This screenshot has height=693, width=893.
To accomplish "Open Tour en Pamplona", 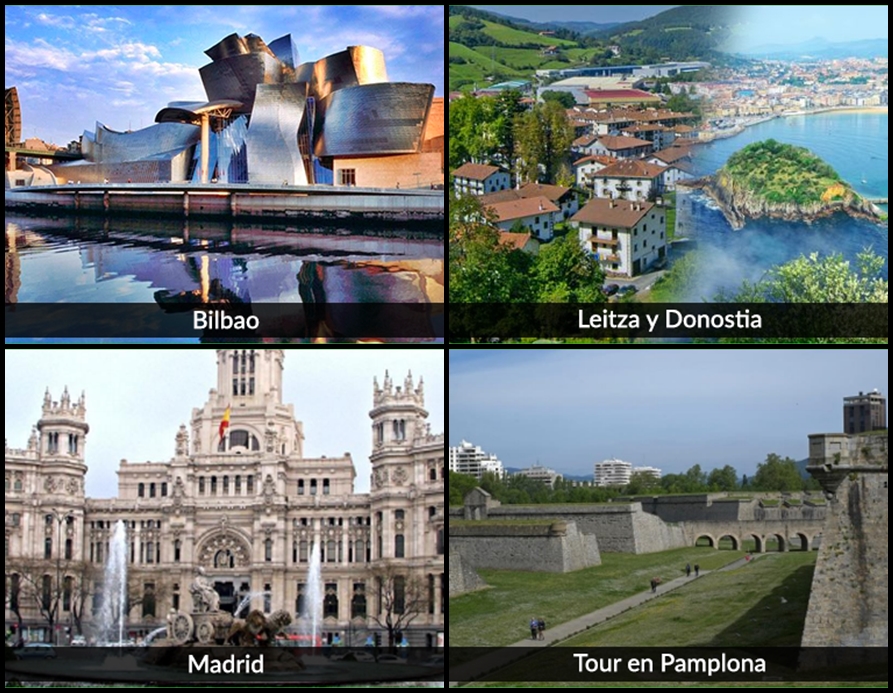I will point(668,515).
